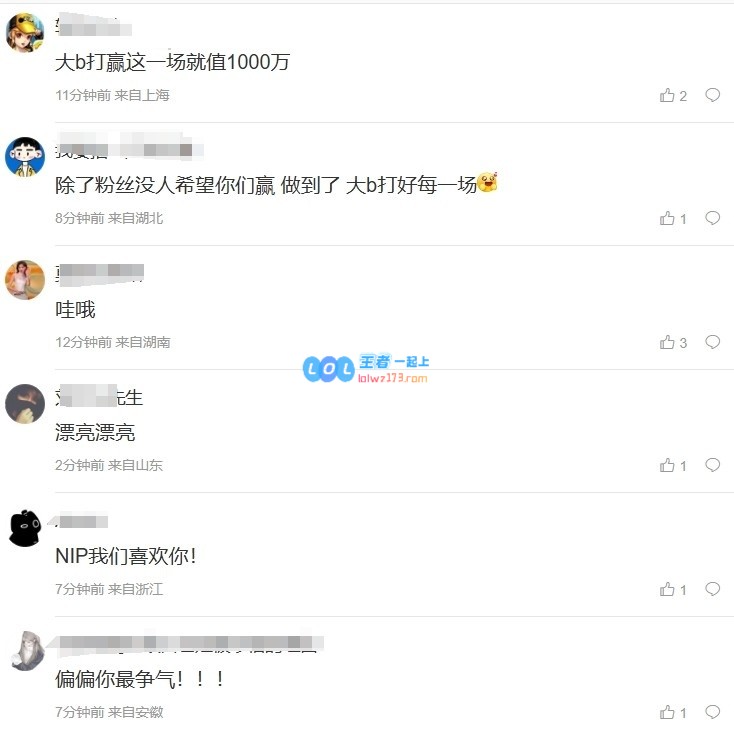Reply to the comment '除了粉丝没人希望你们赢'
Screen dimensions: 734x734
713,218
